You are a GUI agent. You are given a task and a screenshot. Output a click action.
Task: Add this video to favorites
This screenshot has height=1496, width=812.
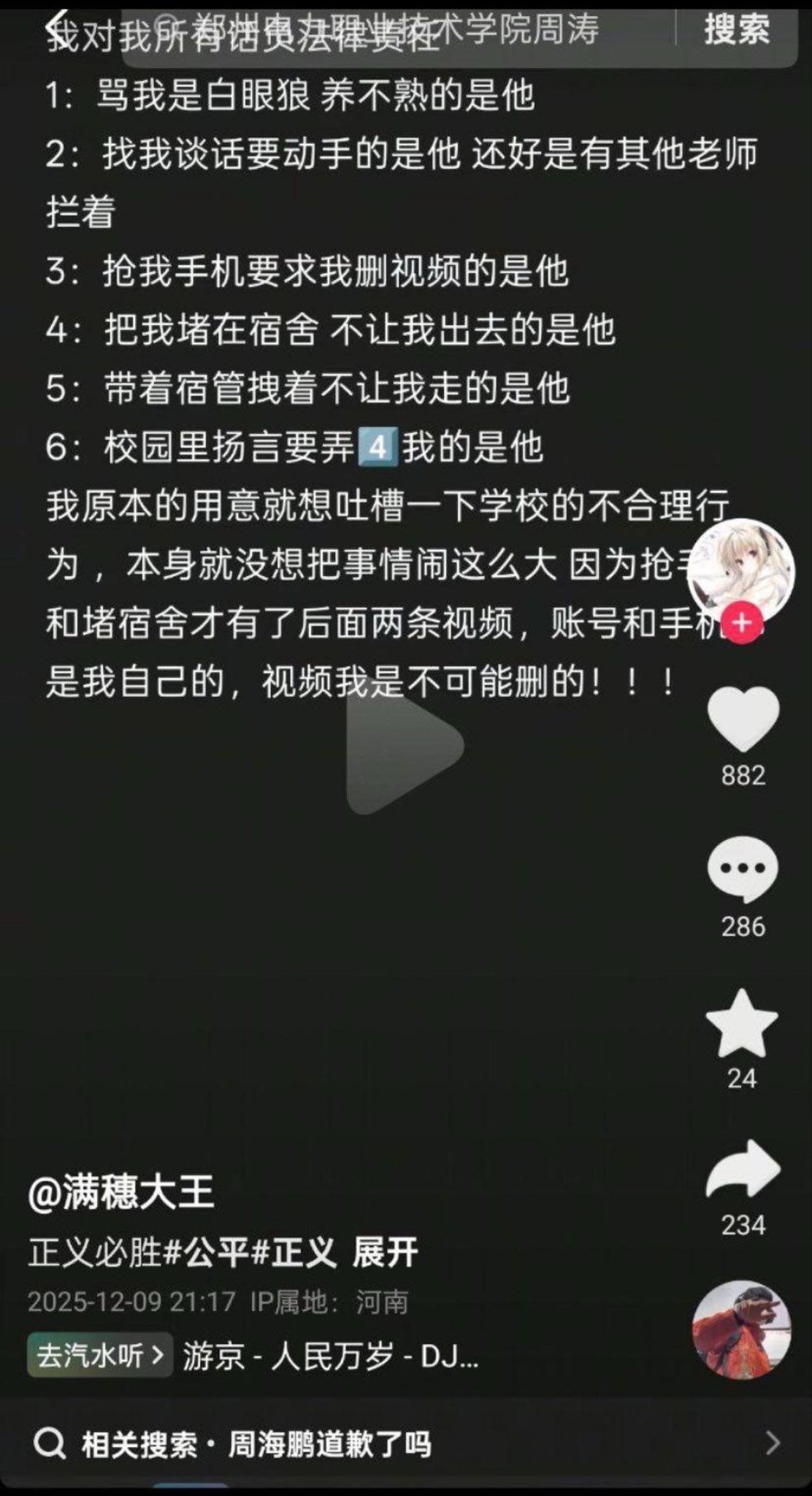click(742, 1024)
